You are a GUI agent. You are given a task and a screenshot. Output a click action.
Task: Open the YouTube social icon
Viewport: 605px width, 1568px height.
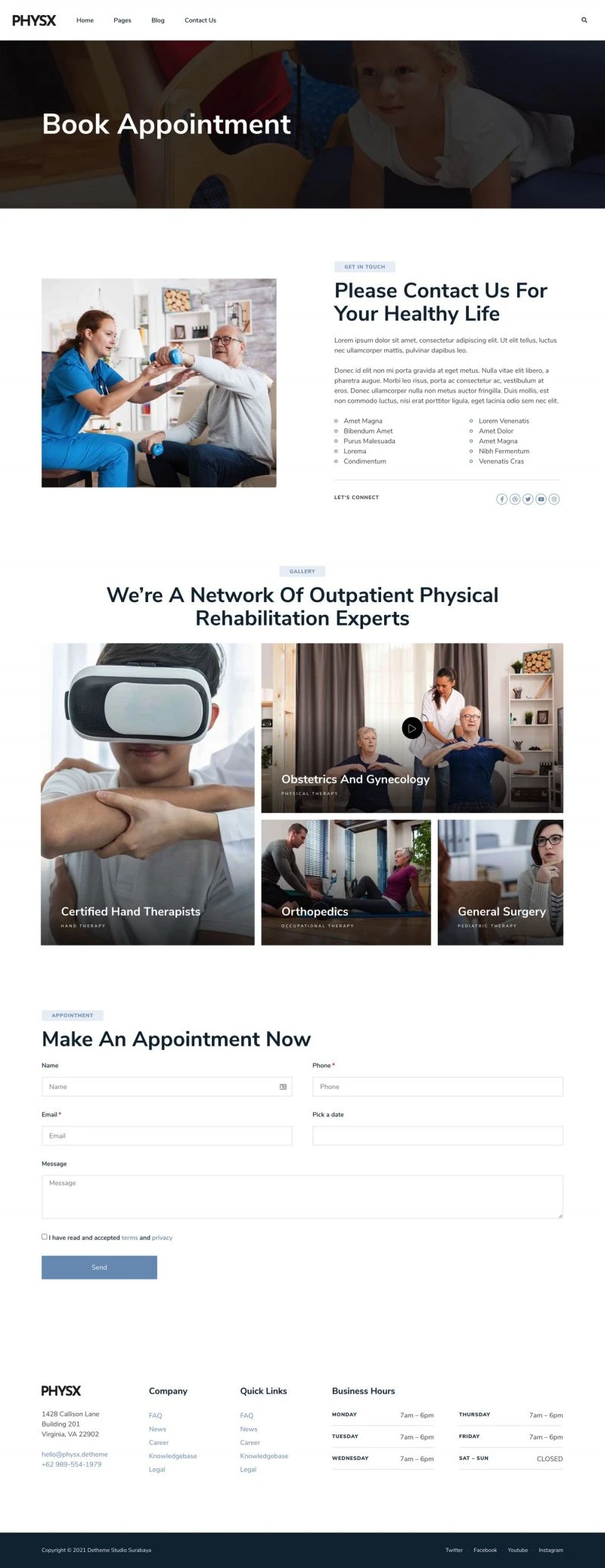point(541,499)
